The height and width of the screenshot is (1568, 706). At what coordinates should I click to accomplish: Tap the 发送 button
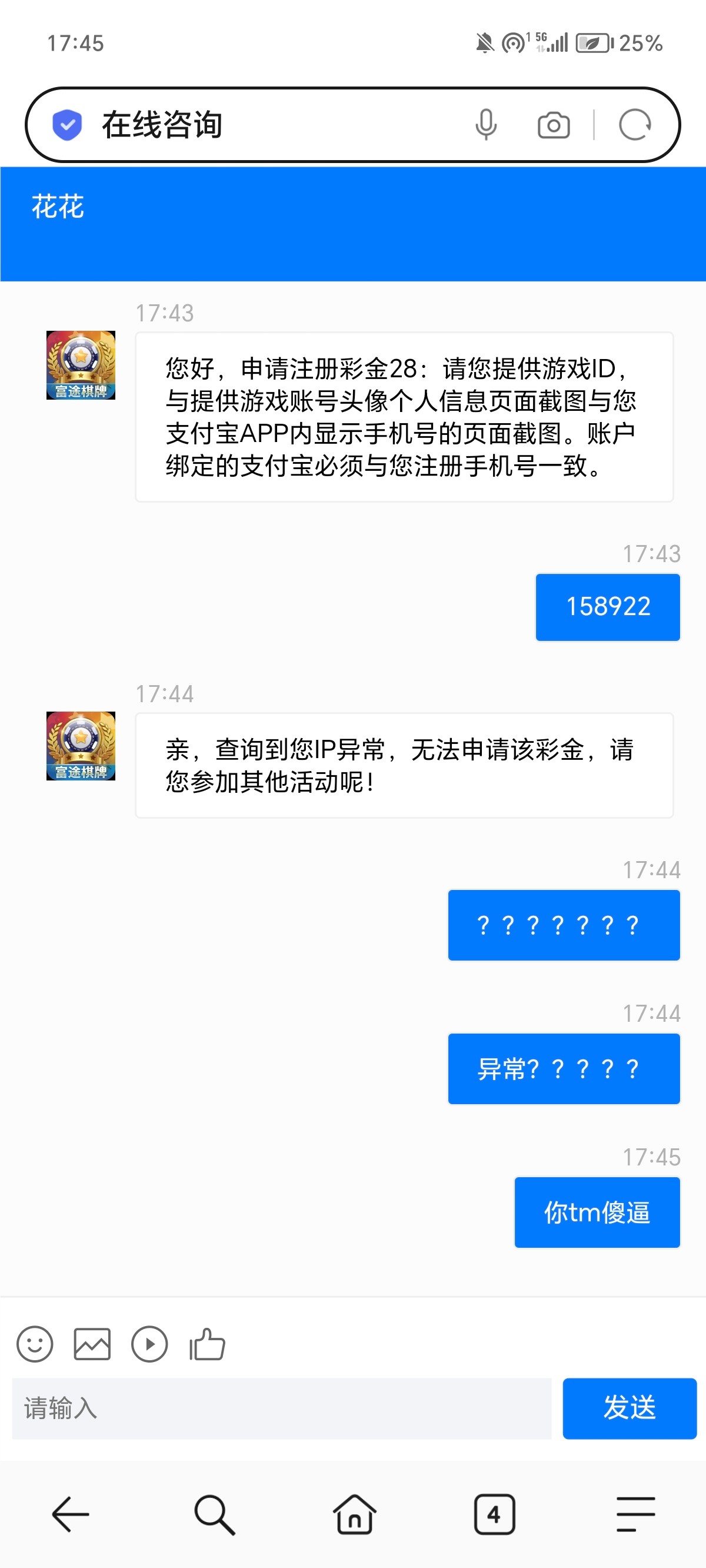tap(629, 1408)
